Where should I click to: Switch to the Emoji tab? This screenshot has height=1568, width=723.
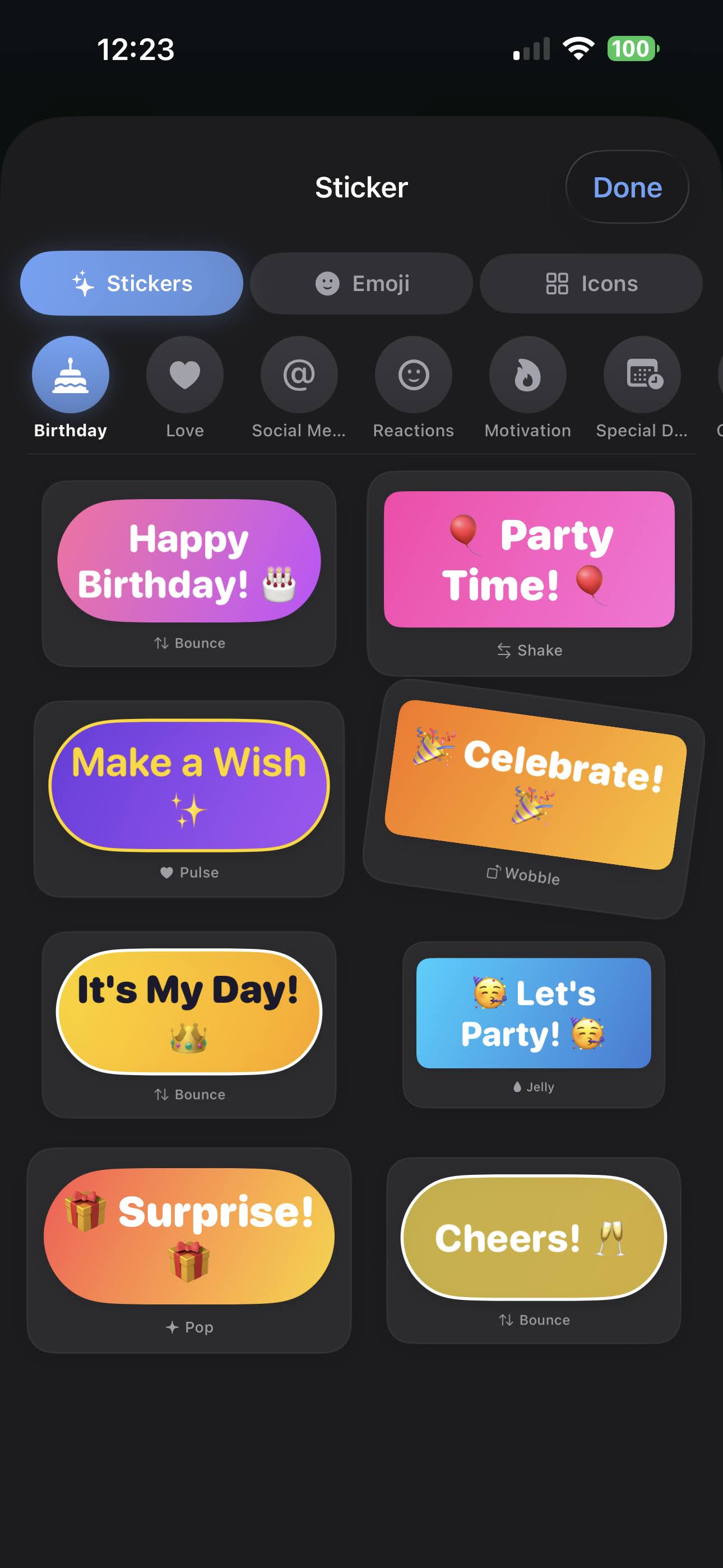tap(361, 283)
